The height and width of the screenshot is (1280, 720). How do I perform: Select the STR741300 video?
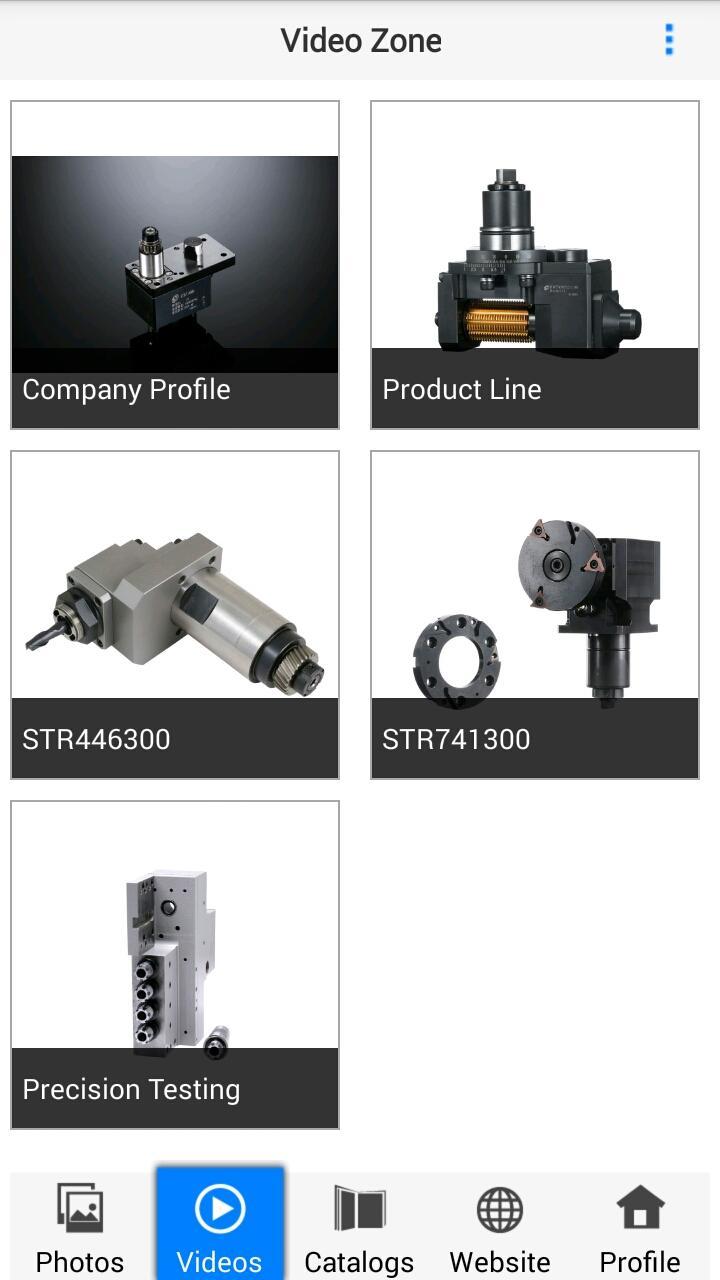pos(535,615)
